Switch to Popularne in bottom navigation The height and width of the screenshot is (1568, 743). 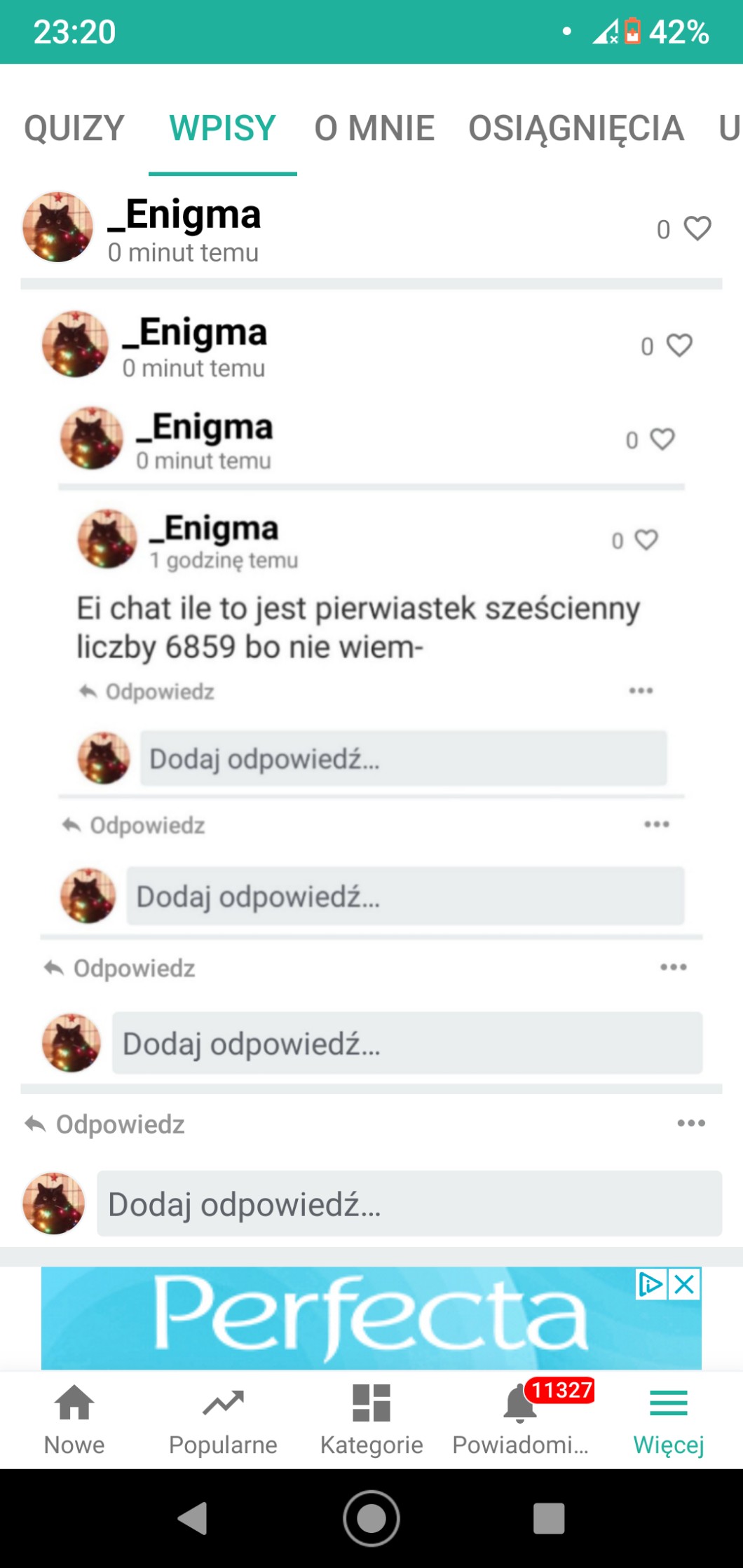[x=223, y=1419]
